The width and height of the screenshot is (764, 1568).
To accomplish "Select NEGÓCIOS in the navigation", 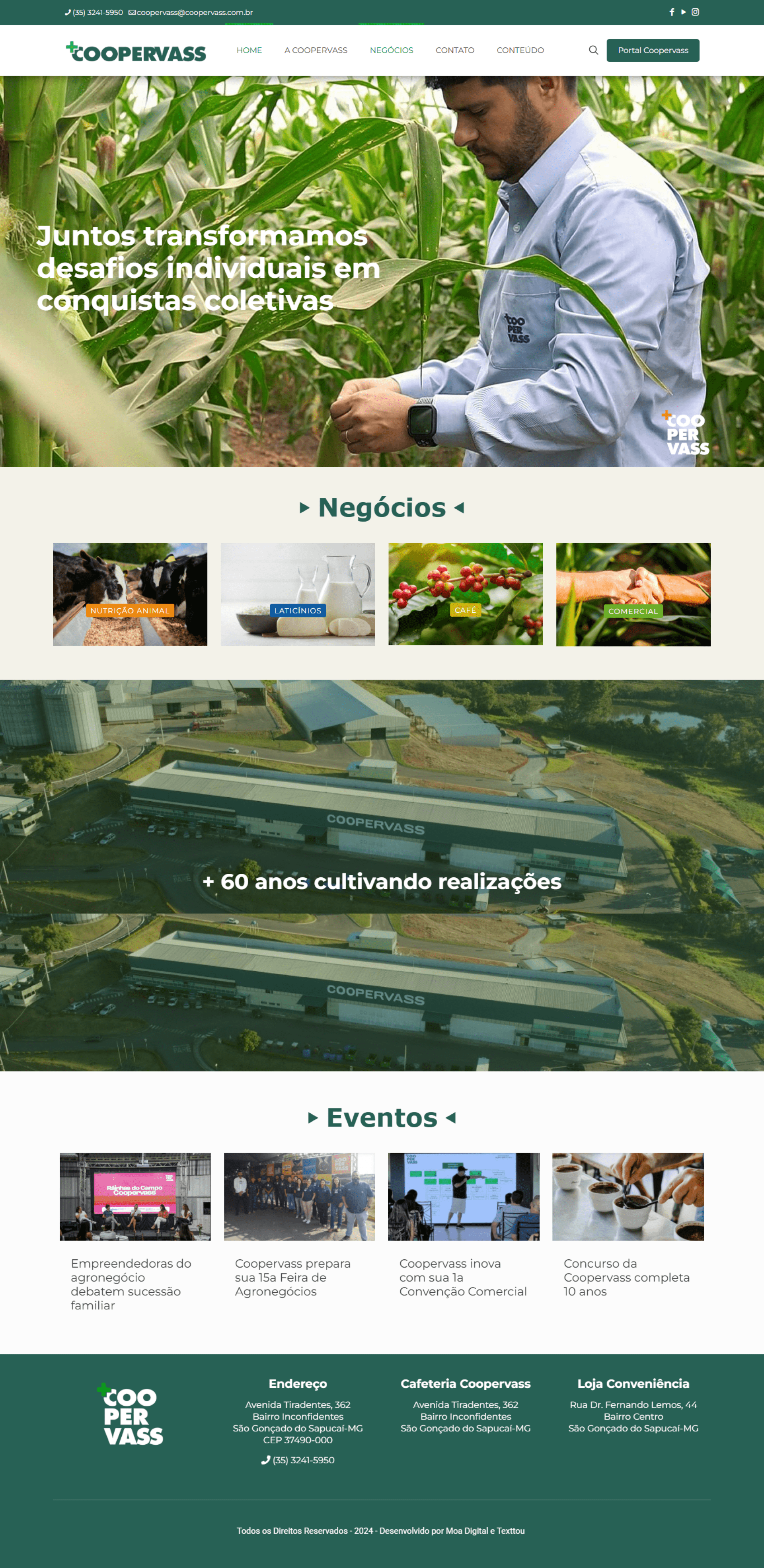I will tap(391, 51).
